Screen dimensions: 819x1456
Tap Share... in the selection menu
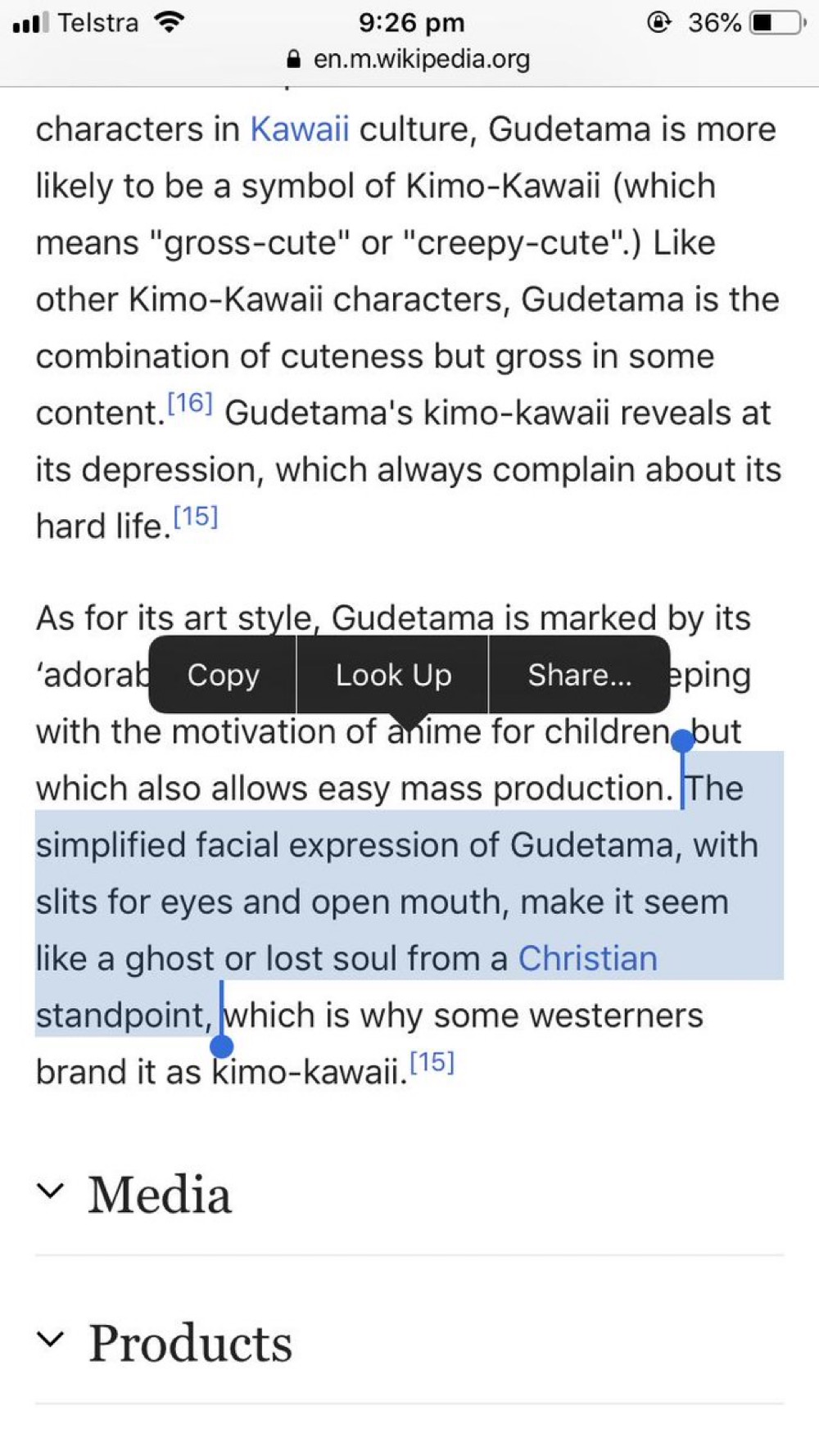[x=580, y=675]
